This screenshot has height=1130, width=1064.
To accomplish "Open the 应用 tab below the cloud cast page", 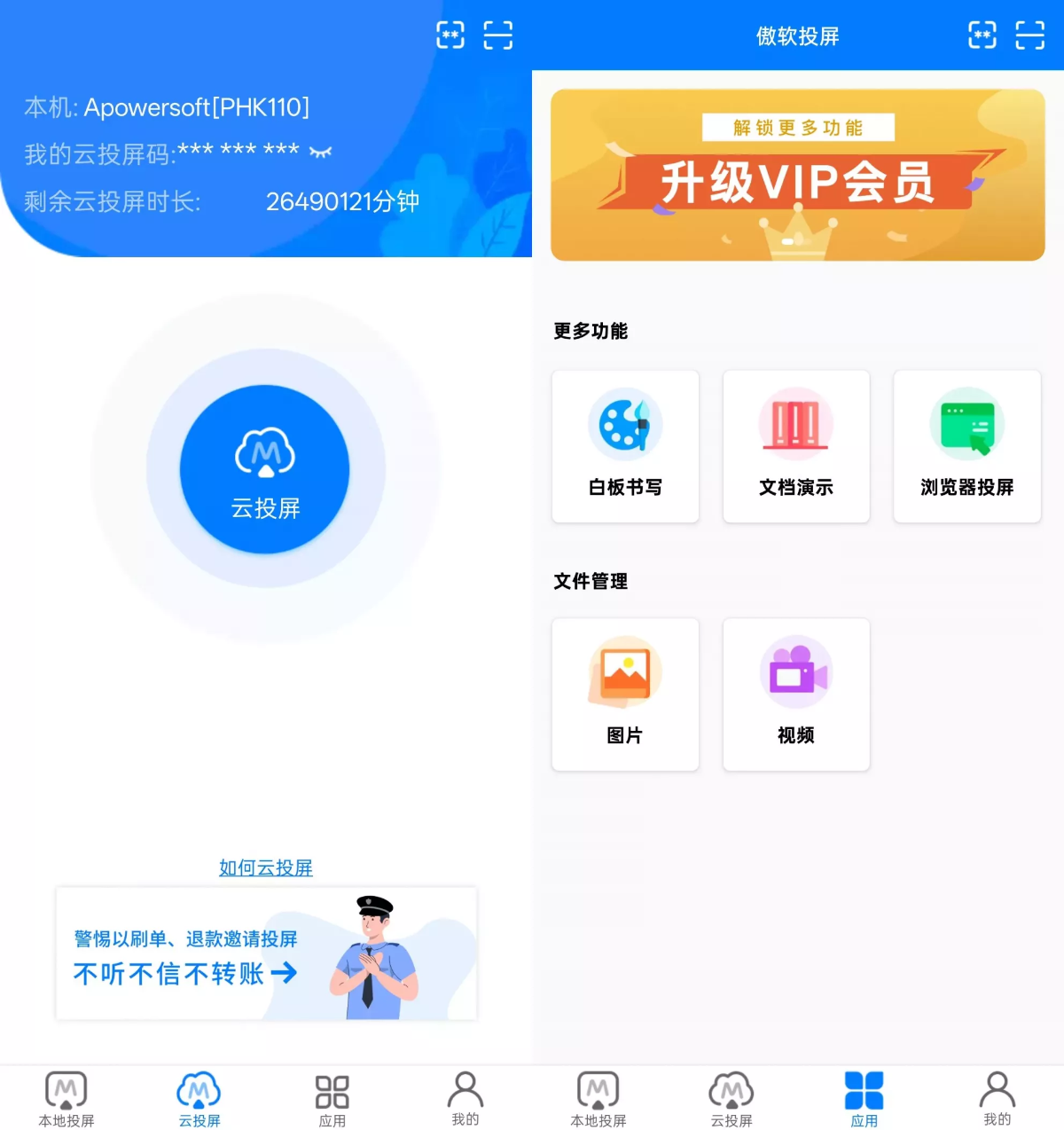I will pos(332,1100).
